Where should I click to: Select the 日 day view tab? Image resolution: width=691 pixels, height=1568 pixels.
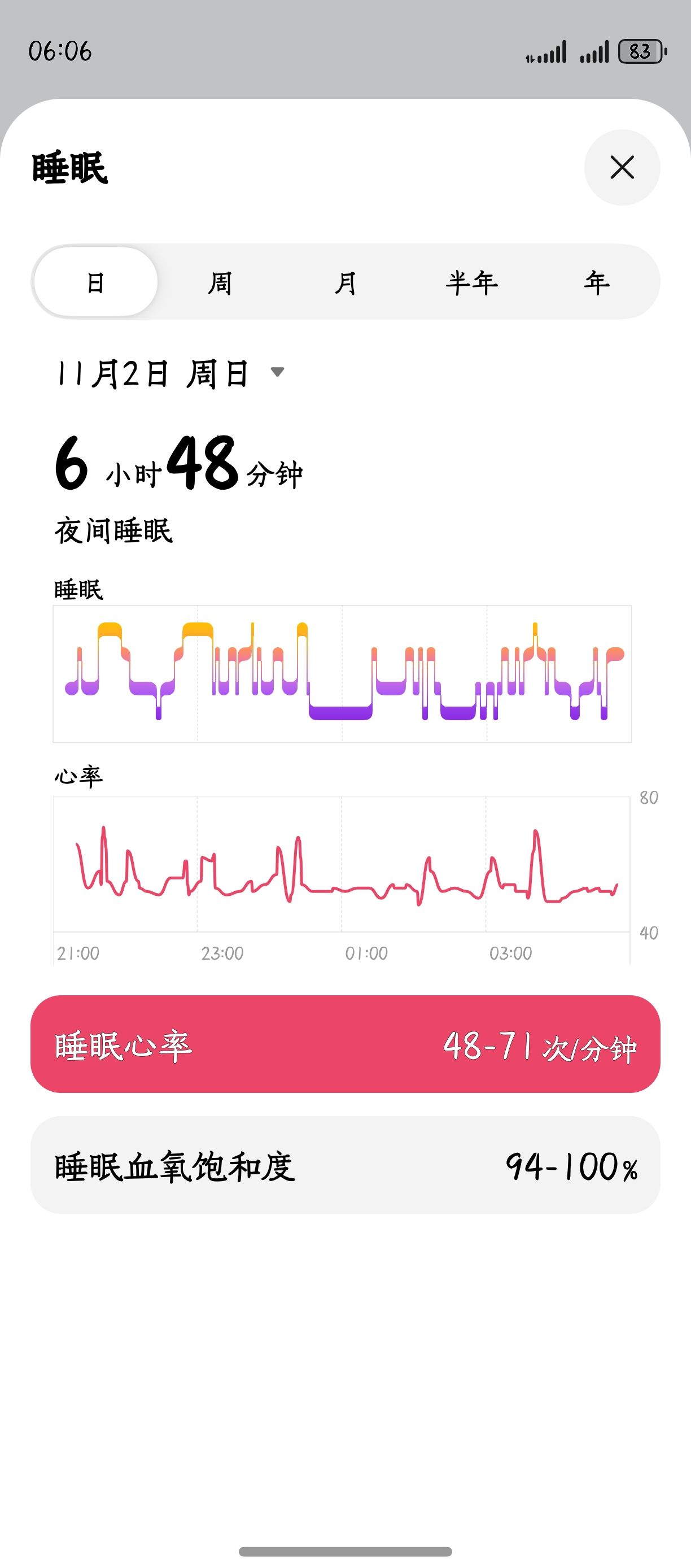(x=96, y=282)
